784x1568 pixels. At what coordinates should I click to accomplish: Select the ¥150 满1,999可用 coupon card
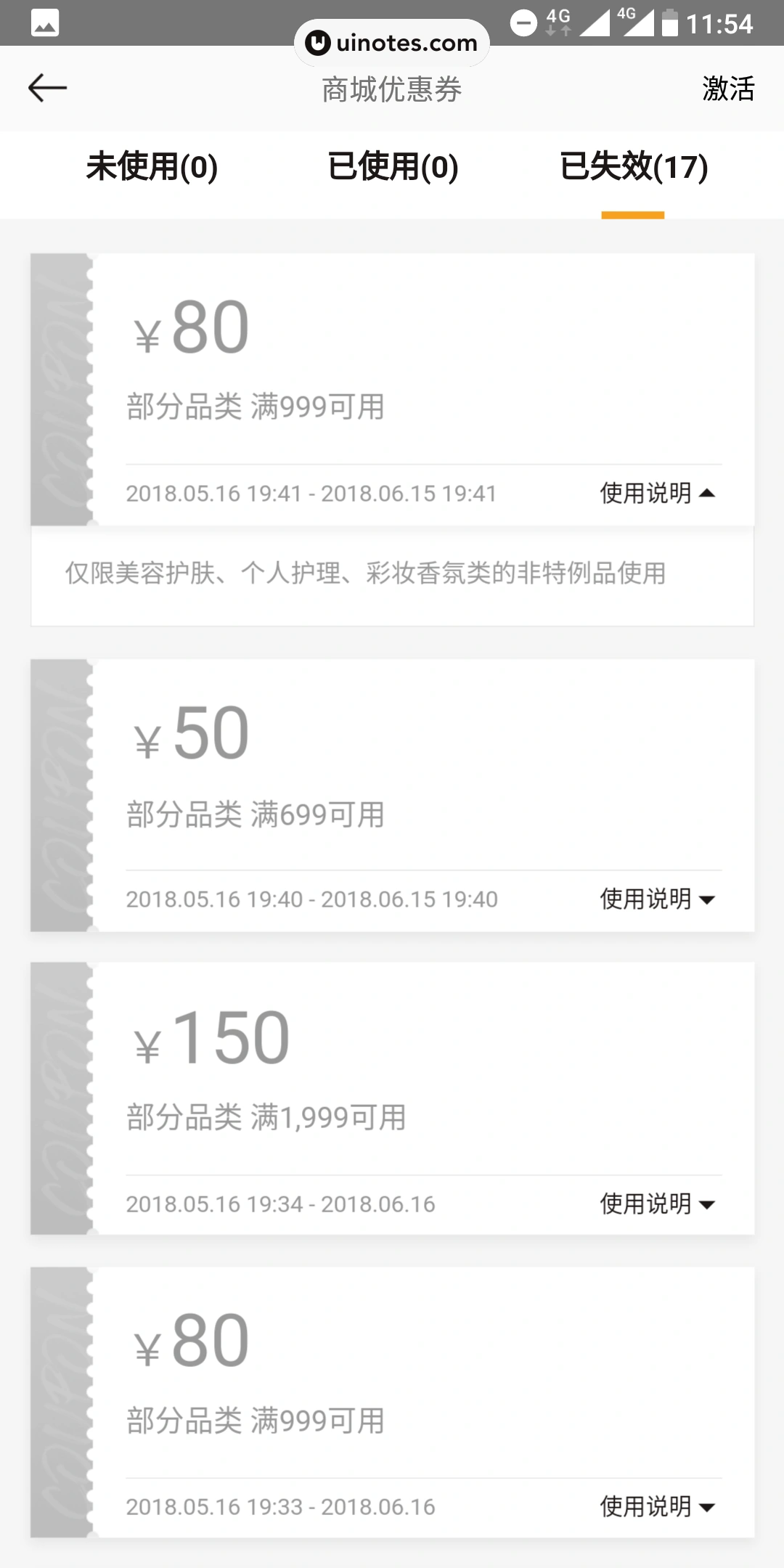392,1089
